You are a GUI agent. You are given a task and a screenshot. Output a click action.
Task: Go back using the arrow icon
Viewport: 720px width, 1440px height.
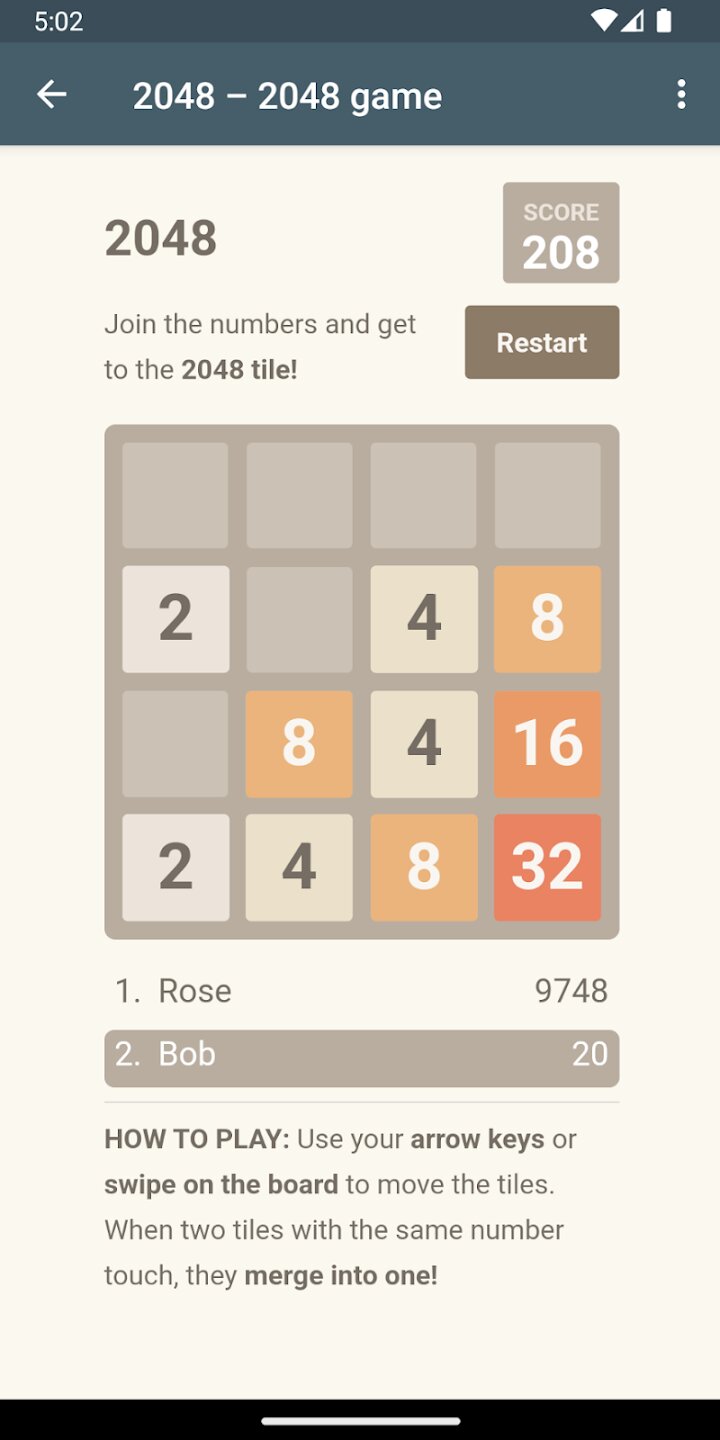coord(51,95)
